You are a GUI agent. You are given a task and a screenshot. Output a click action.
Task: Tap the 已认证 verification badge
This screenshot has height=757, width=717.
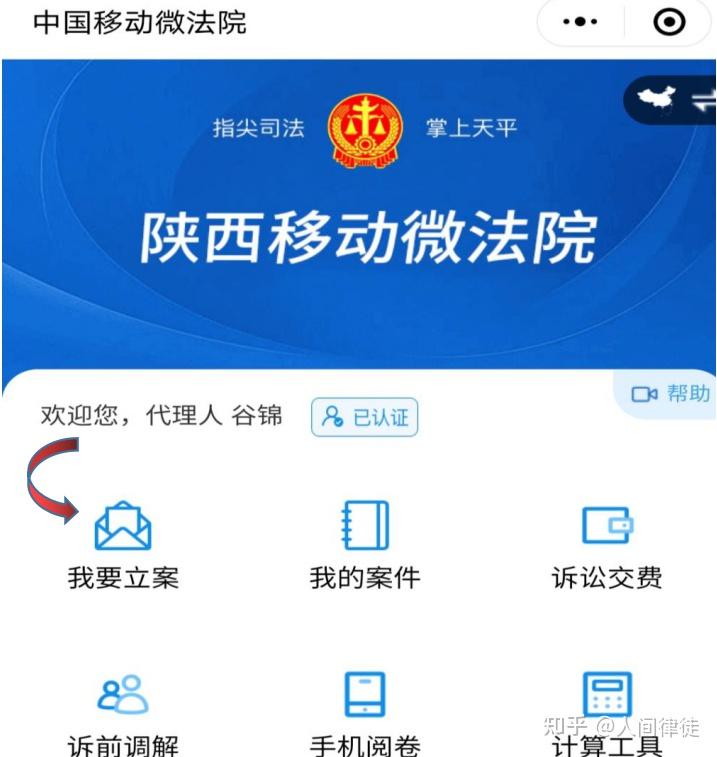pyautogui.click(x=365, y=418)
